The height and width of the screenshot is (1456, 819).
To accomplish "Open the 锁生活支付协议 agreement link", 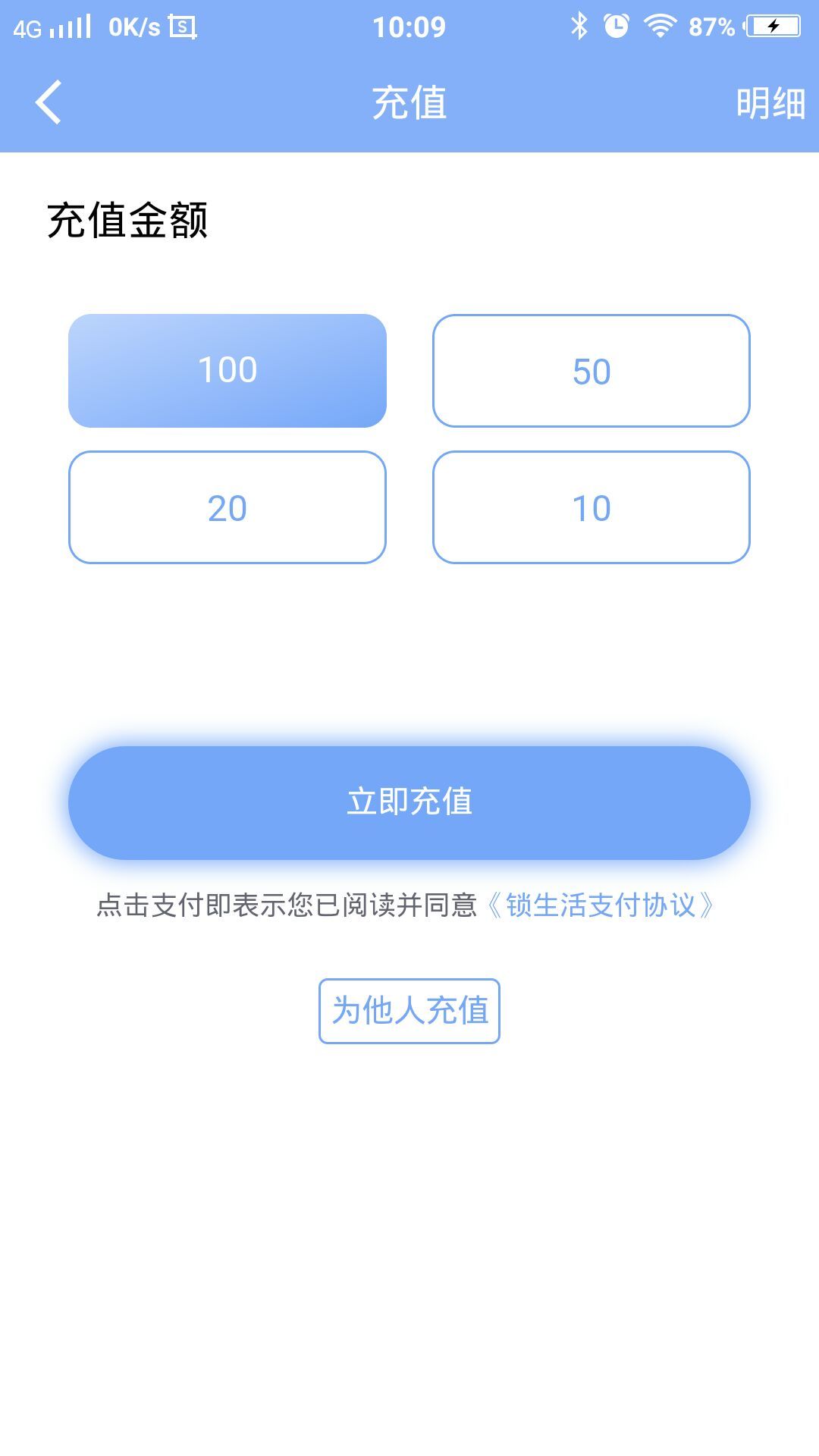I will 601,905.
